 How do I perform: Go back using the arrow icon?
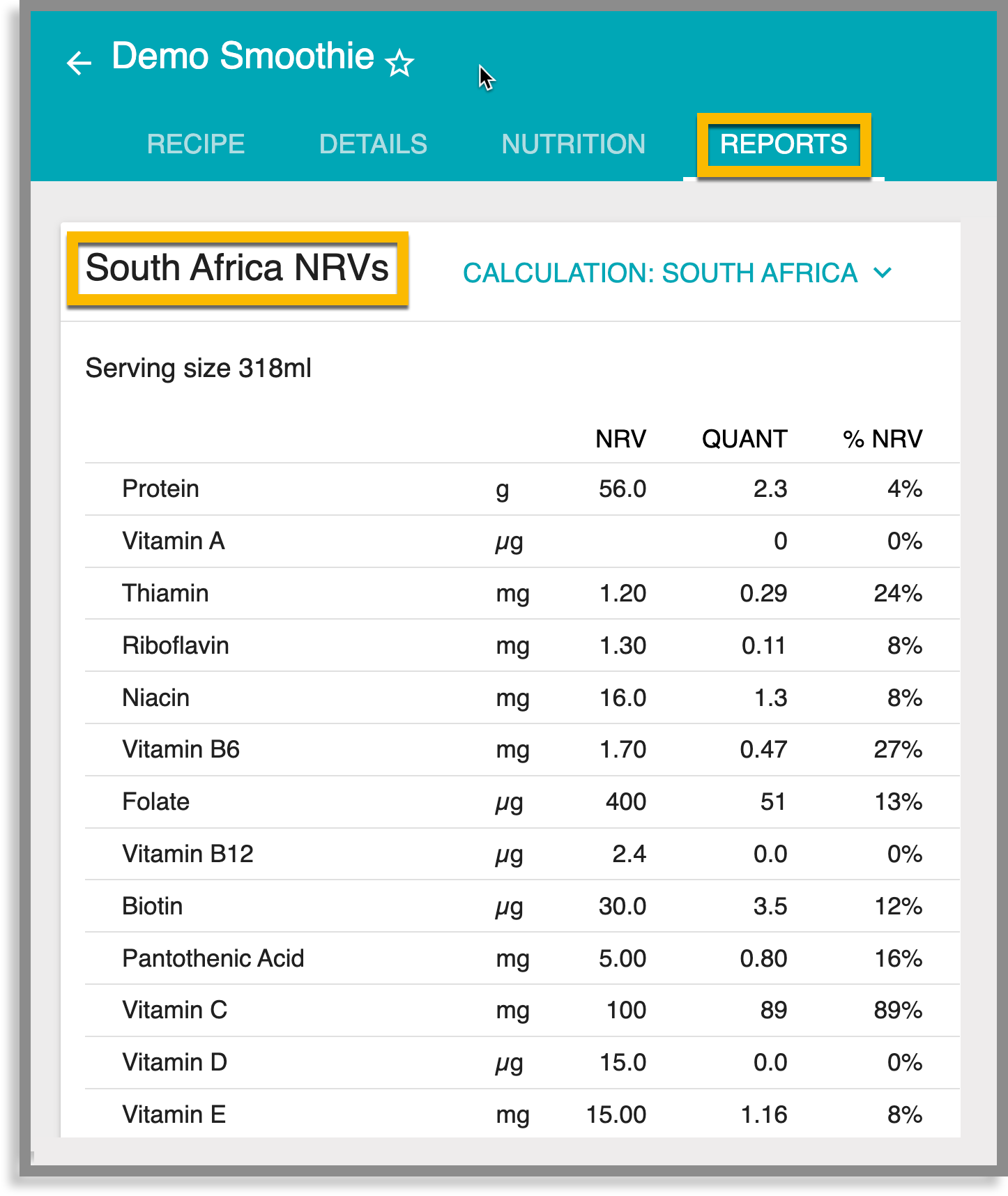tap(79, 63)
